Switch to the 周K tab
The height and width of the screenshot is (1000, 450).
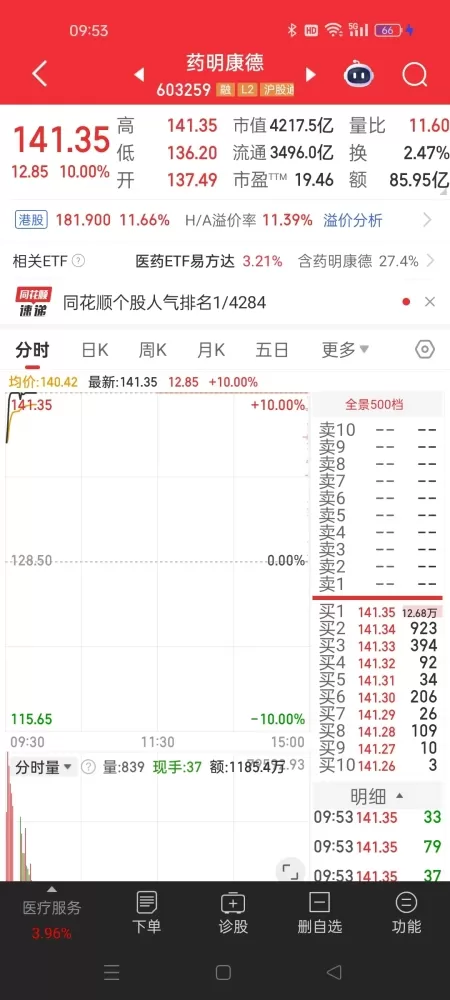(x=153, y=349)
